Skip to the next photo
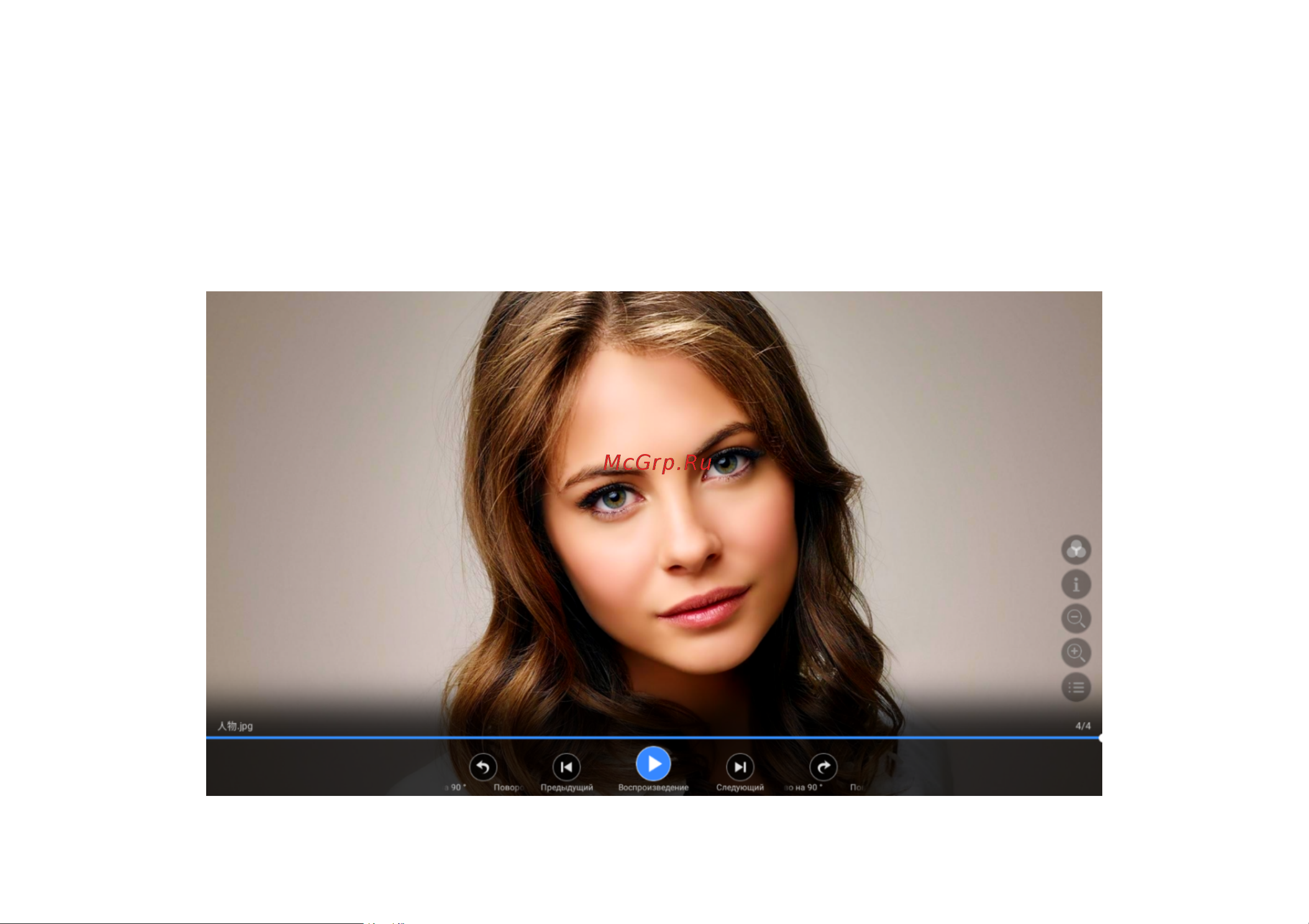Viewport: 1309px width, 924px height. 739,767
